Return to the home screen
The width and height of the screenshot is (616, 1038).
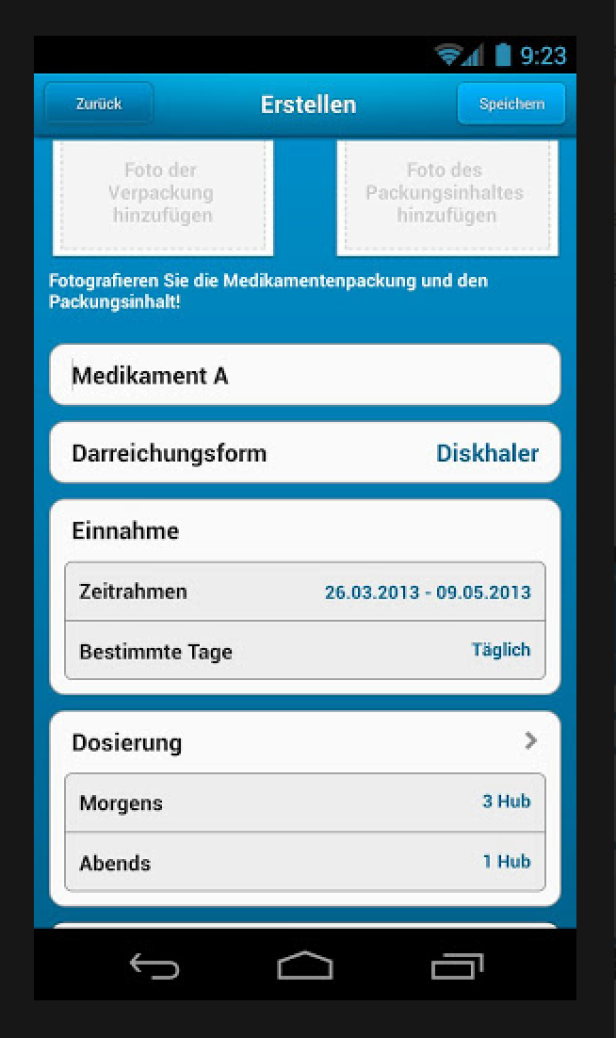pos(305,966)
